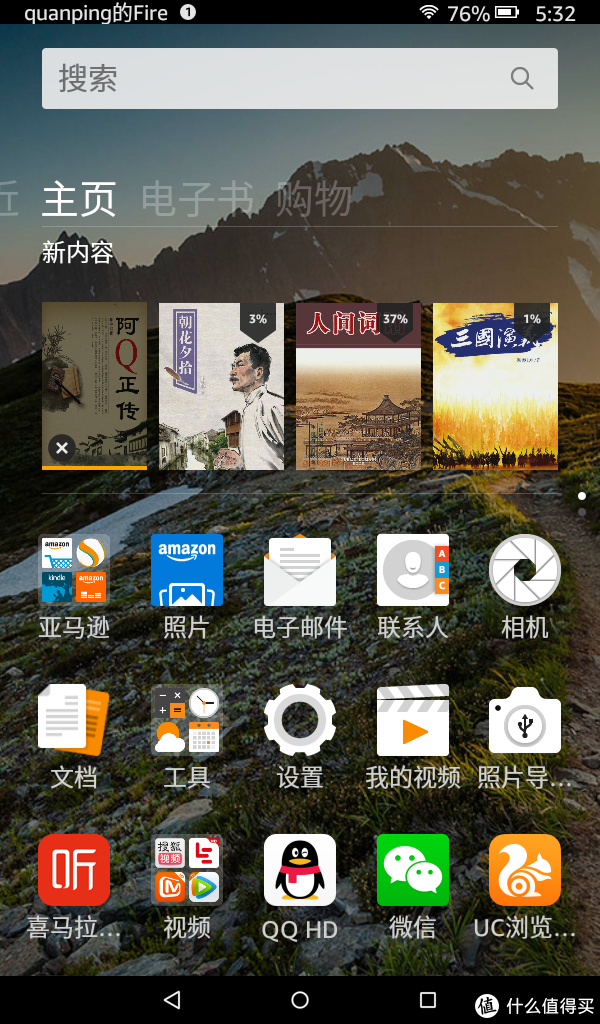This screenshot has height=1024, width=600.
Task: Open the 文档 app
Action: [74, 720]
